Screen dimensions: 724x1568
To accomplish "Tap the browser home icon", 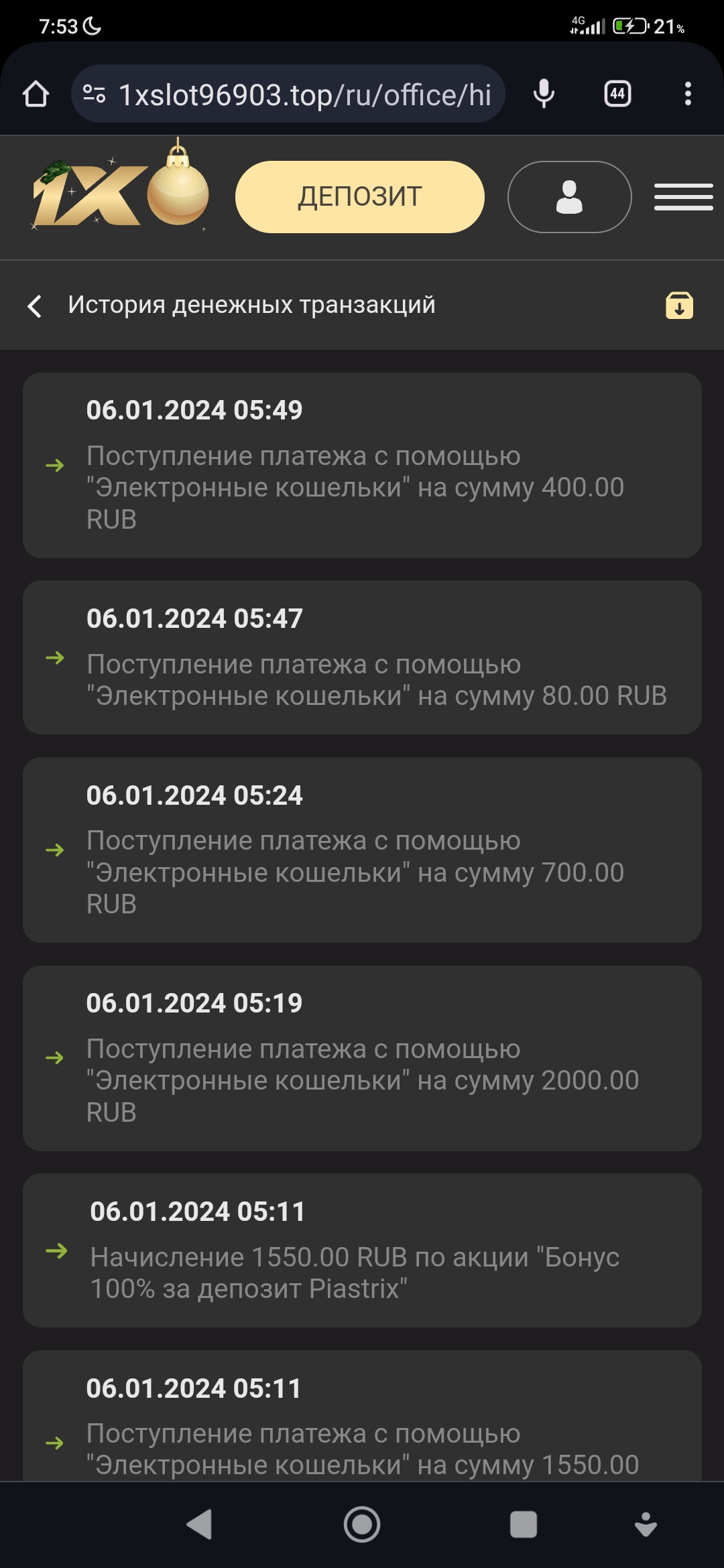I will [36, 94].
